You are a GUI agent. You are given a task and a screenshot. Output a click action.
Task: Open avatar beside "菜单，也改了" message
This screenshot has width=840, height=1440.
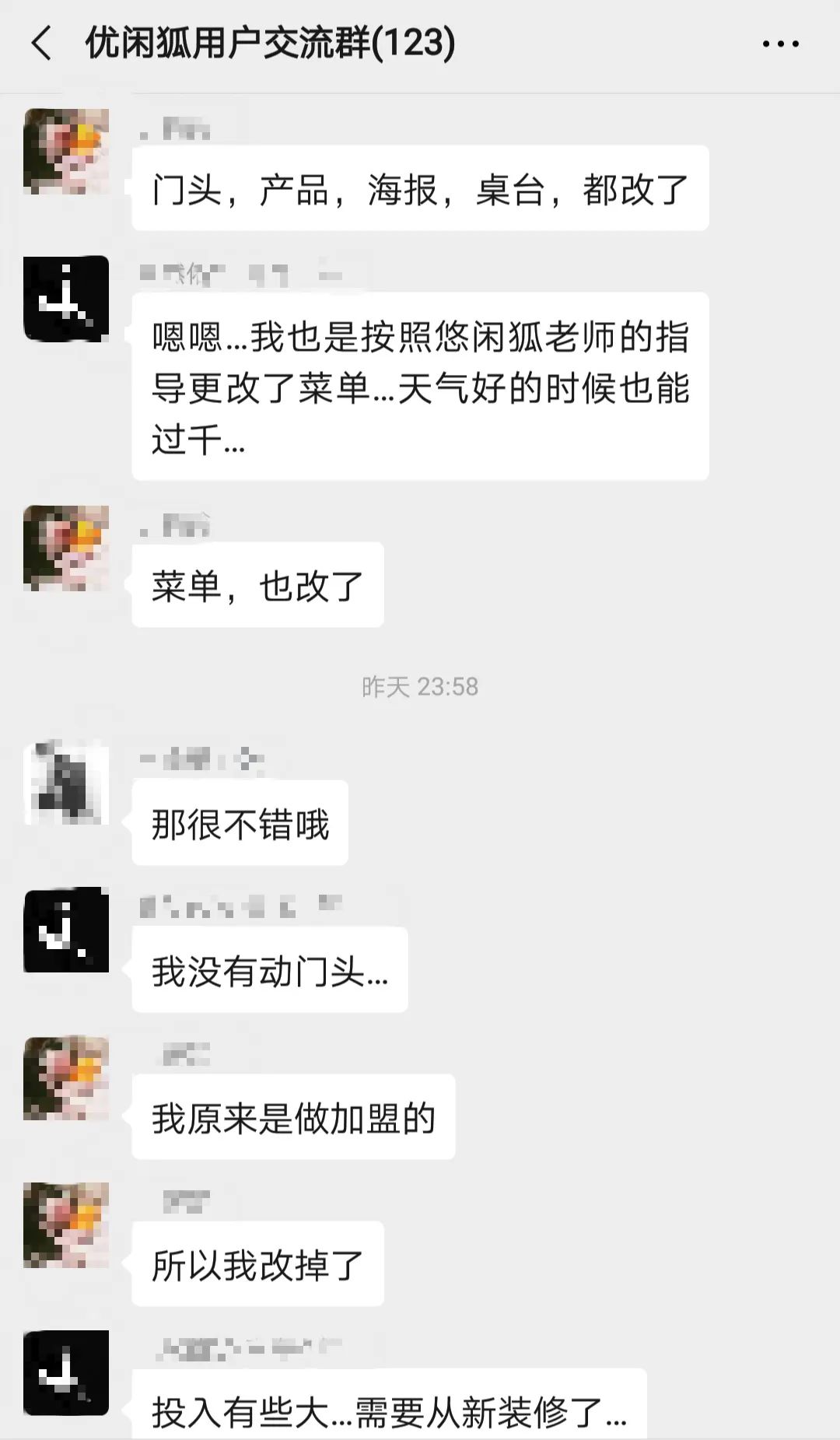[x=66, y=548]
